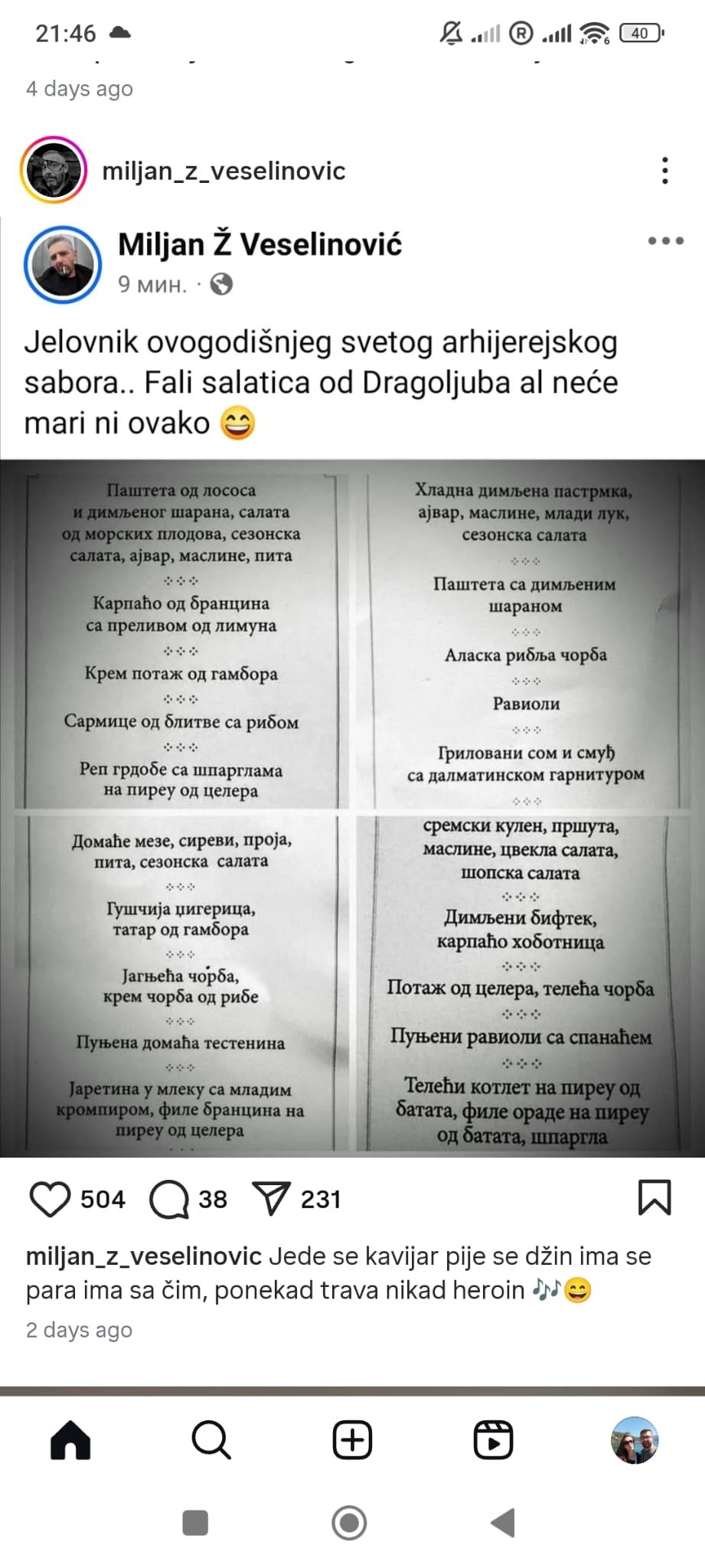Create a new post

pyautogui.click(x=352, y=1441)
